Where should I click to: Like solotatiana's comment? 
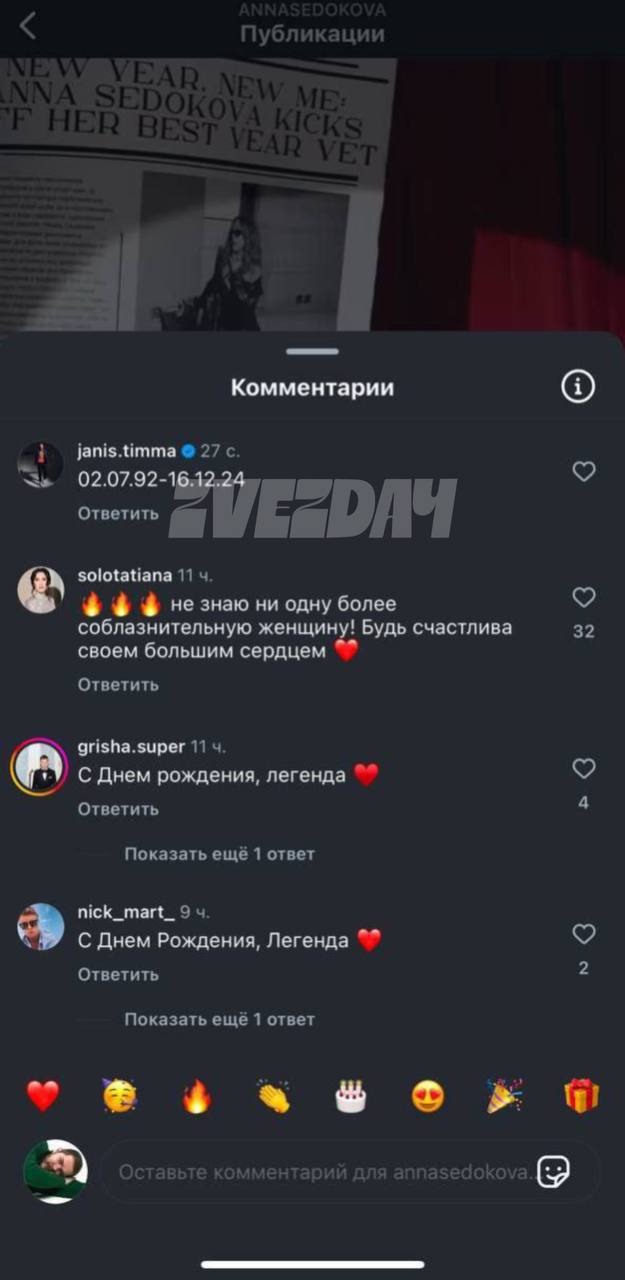tap(584, 597)
